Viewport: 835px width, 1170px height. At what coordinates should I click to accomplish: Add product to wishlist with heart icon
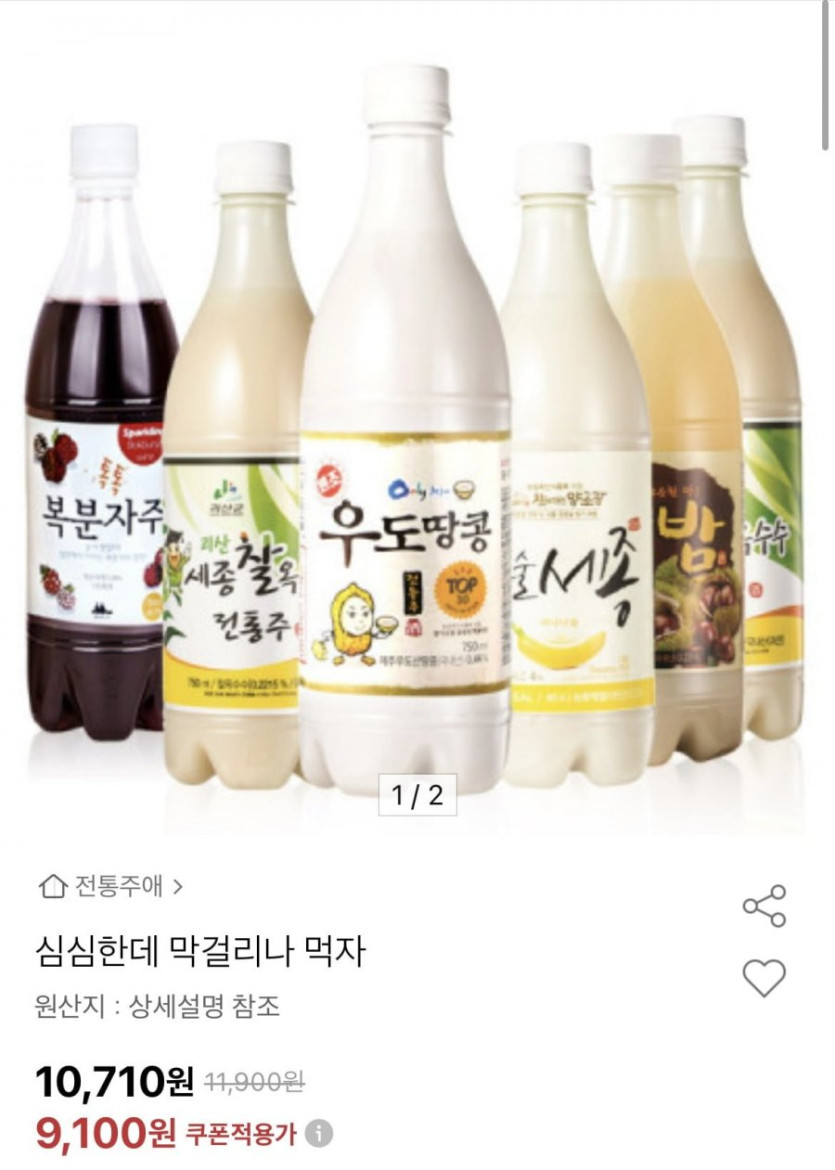pyautogui.click(x=764, y=977)
